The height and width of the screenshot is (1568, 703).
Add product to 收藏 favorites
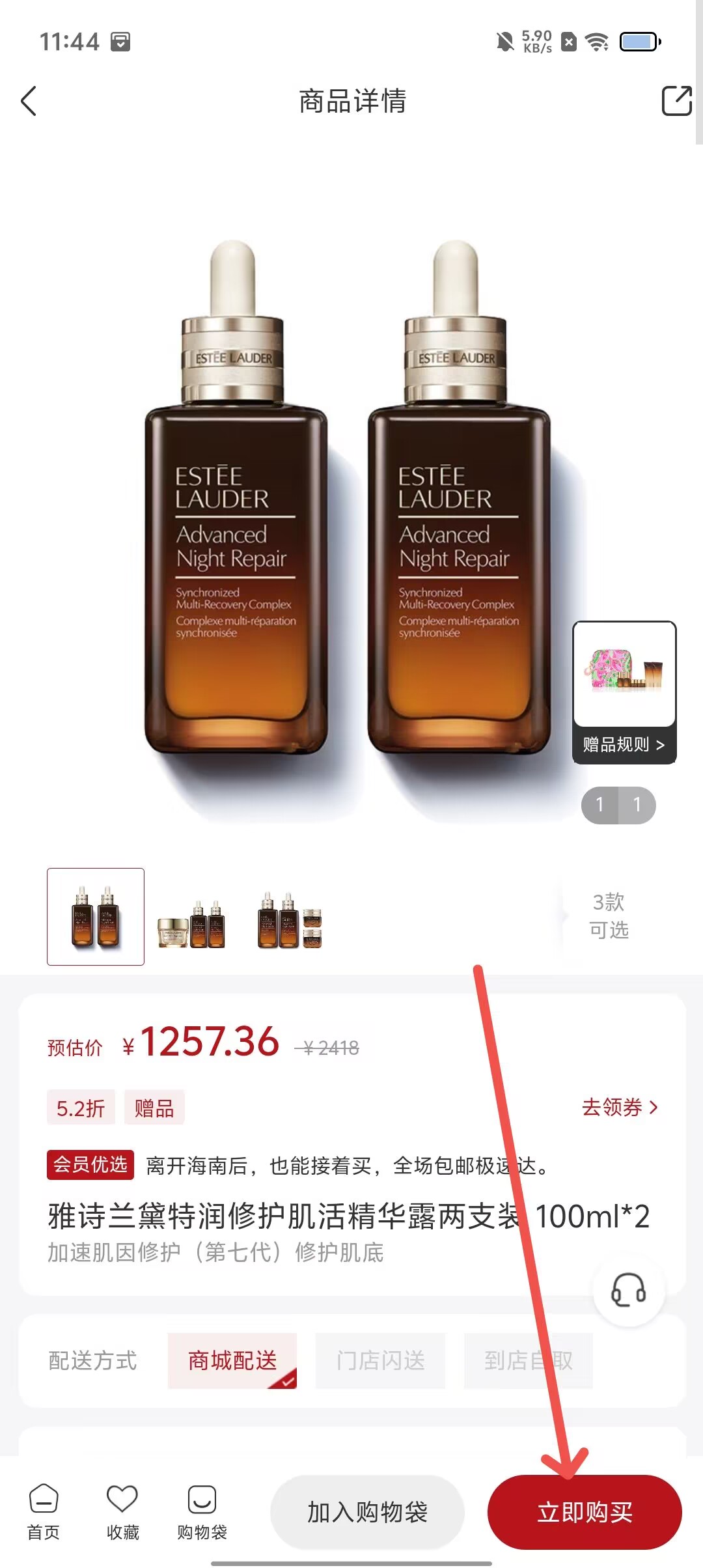pos(122,1512)
